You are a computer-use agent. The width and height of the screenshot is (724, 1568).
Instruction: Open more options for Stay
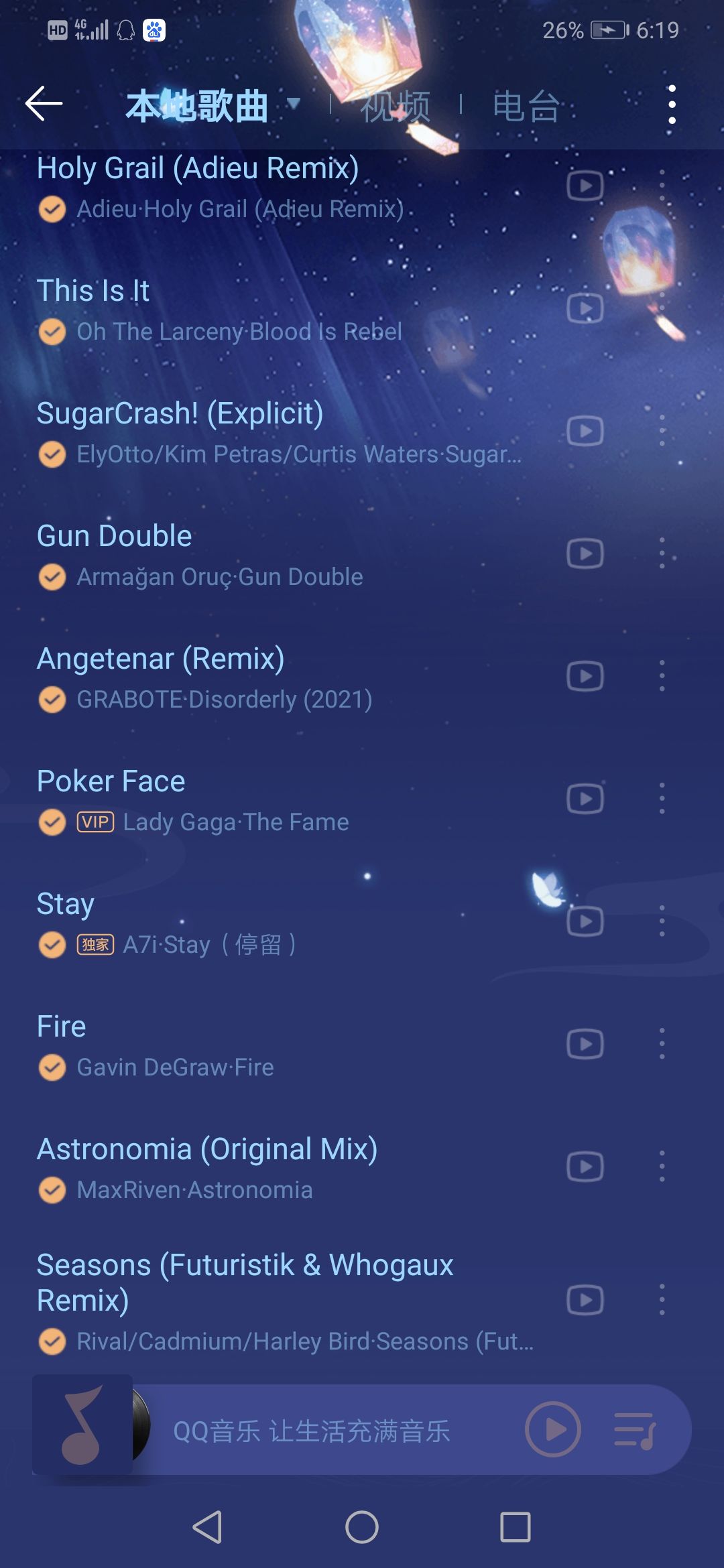pos(661,919)
